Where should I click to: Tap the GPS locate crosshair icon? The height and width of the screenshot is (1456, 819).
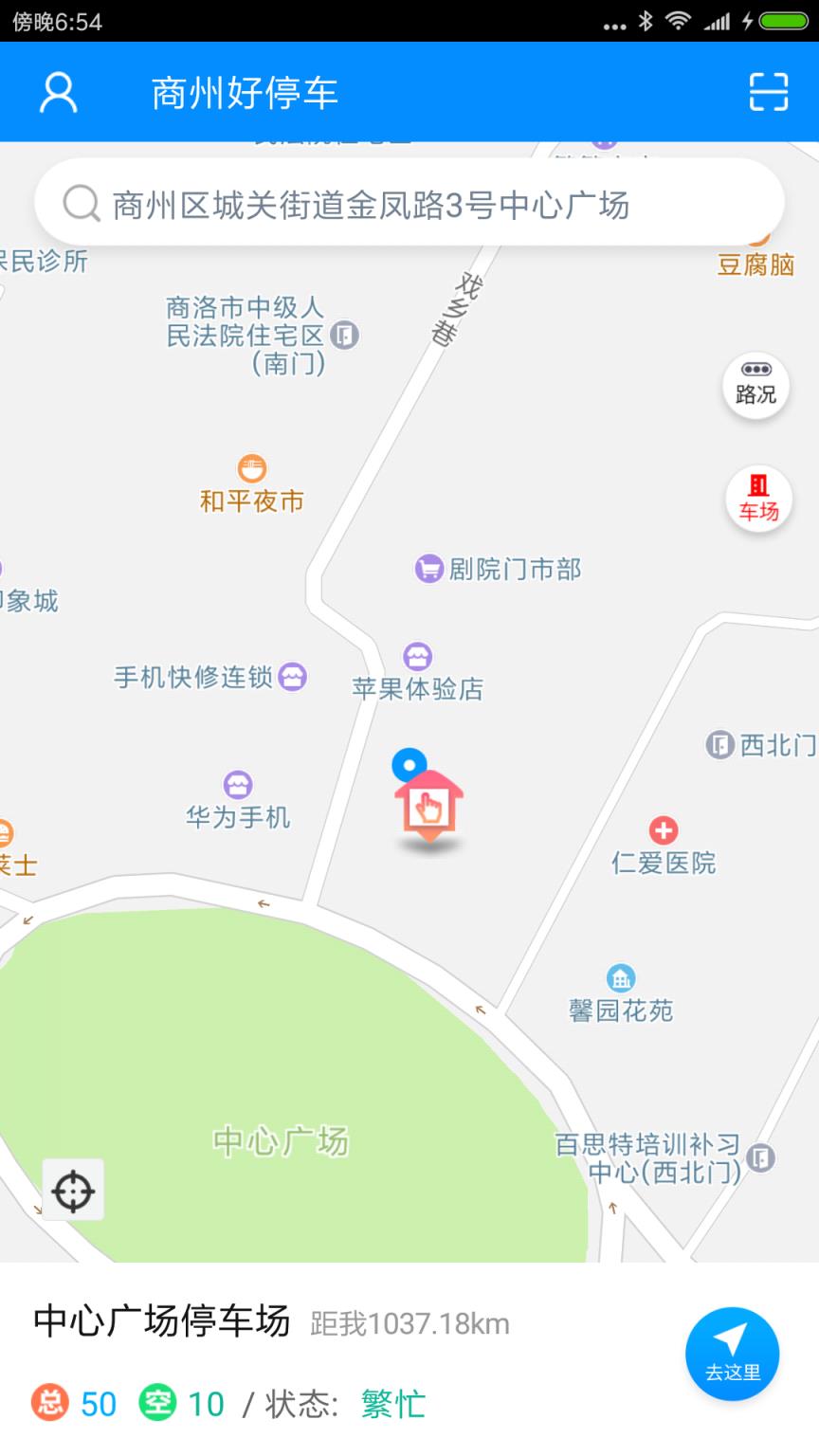click(x=74, y=1190)
